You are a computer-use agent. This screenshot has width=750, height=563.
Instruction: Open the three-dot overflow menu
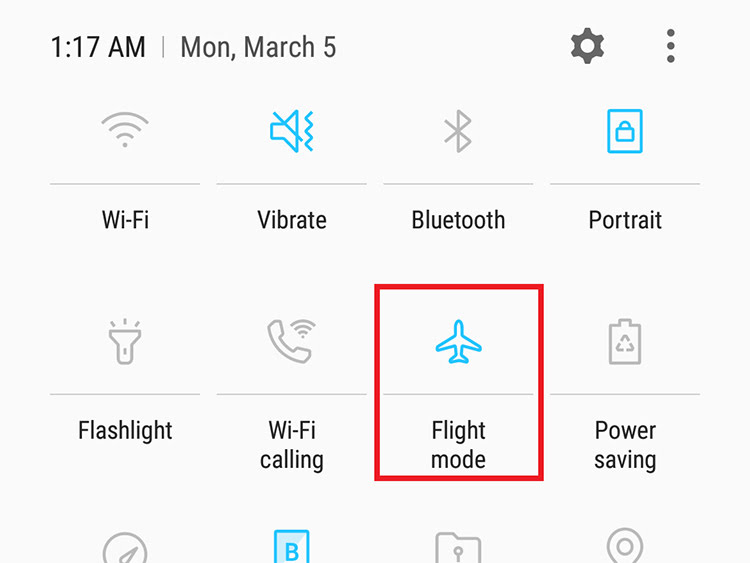[670, 46]
